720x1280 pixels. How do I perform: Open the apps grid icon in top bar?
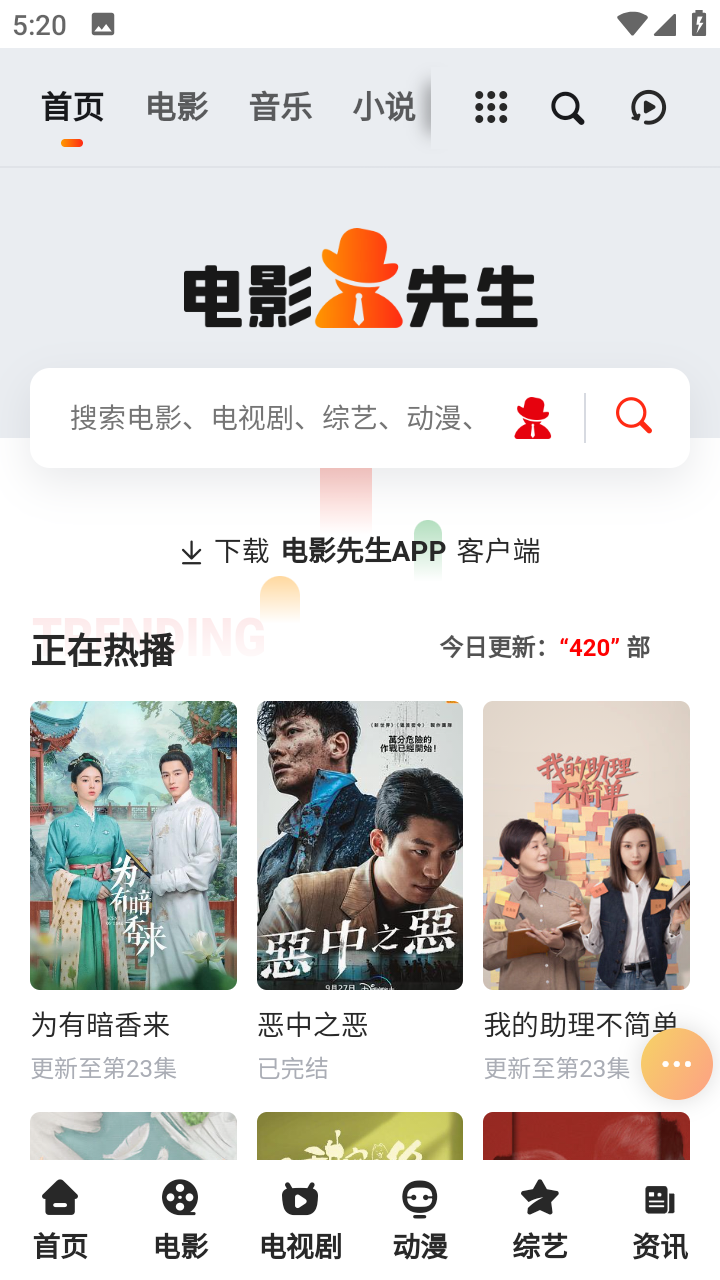coord(490,108)
